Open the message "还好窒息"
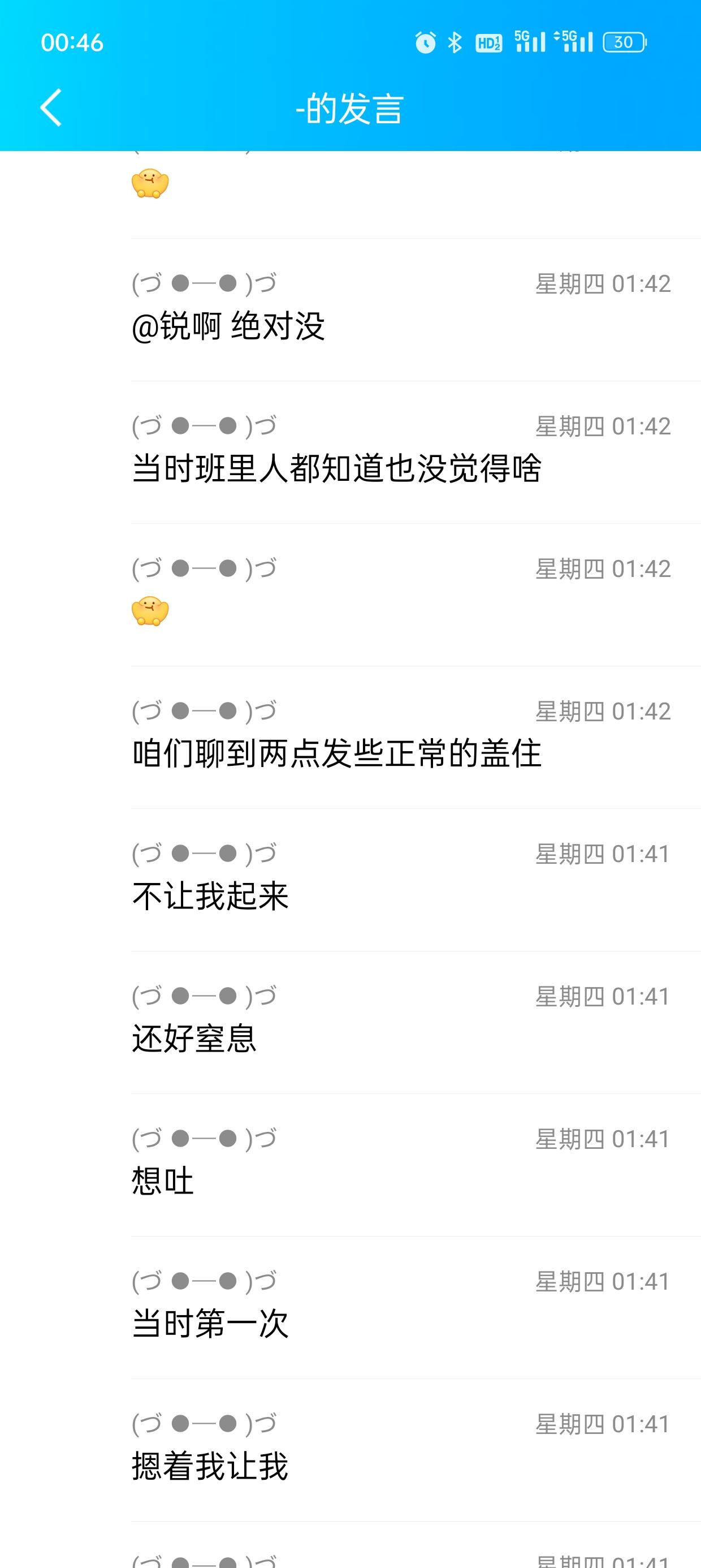This screenshot has height=1568, width=701. pyautogui.click(x=194, y=1039)
